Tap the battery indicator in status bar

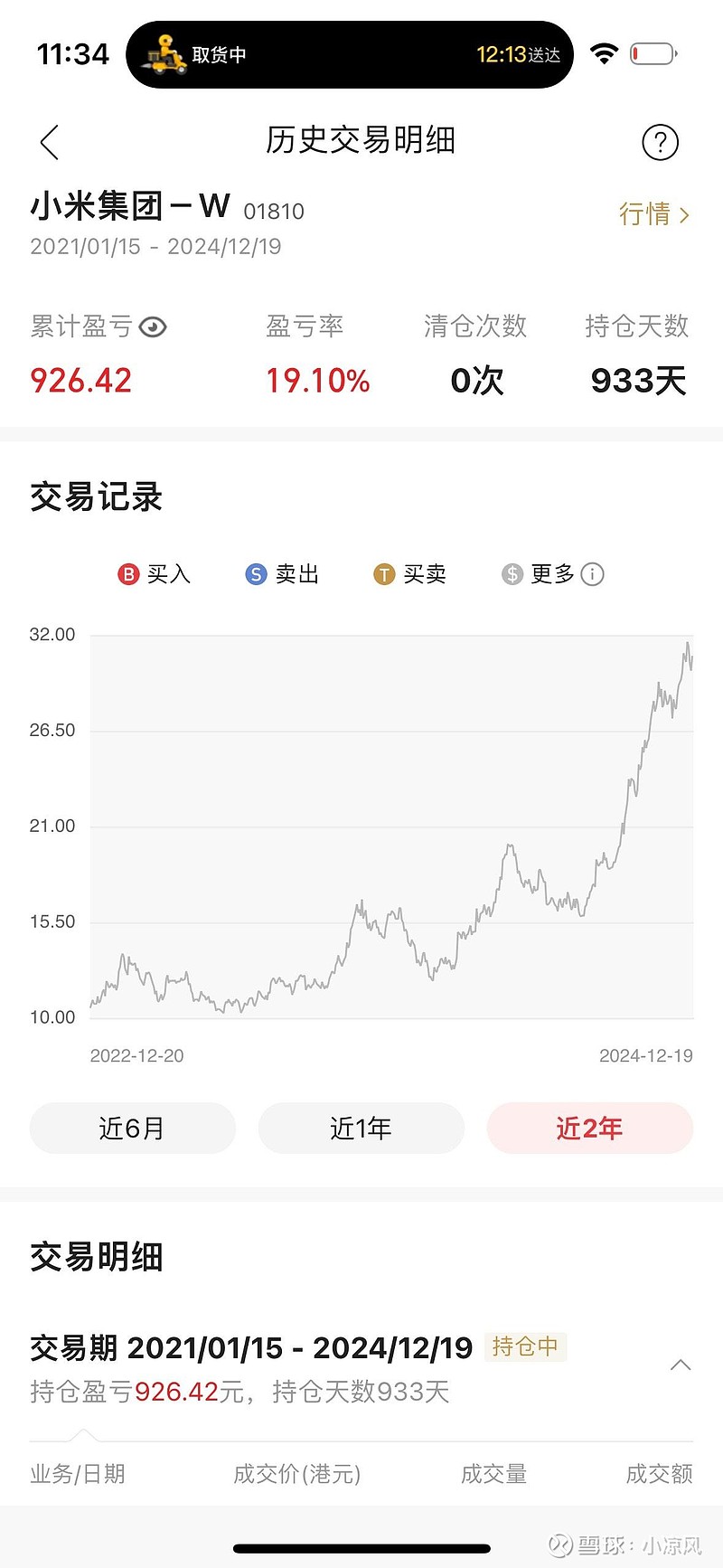653,53
